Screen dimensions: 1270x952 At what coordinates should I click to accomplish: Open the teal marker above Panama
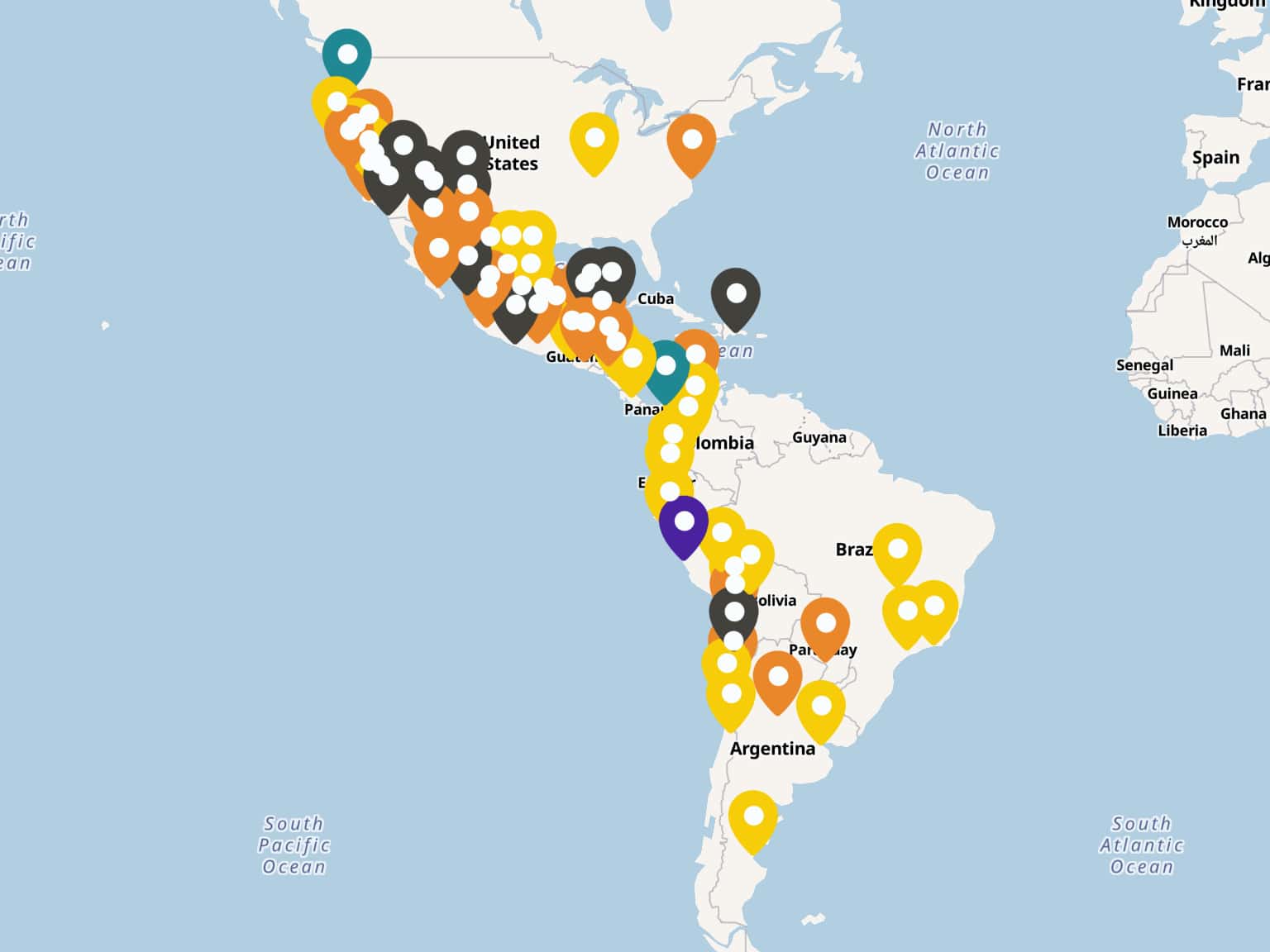tap(666, 366)
